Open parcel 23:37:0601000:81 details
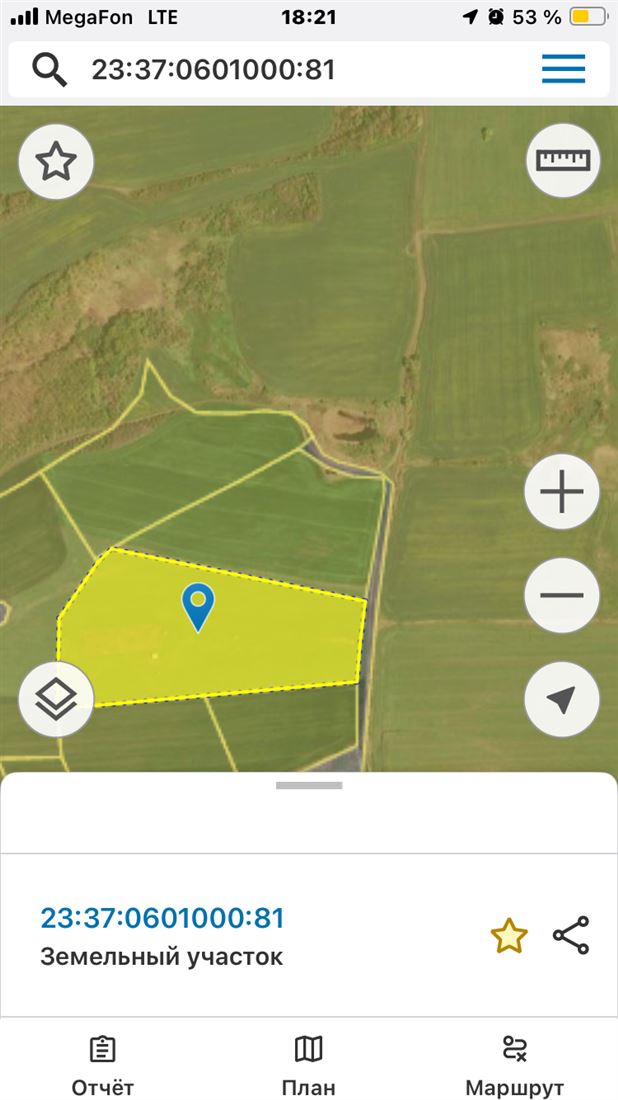This screenshot has height=1100, width=618. click(163, 918)
